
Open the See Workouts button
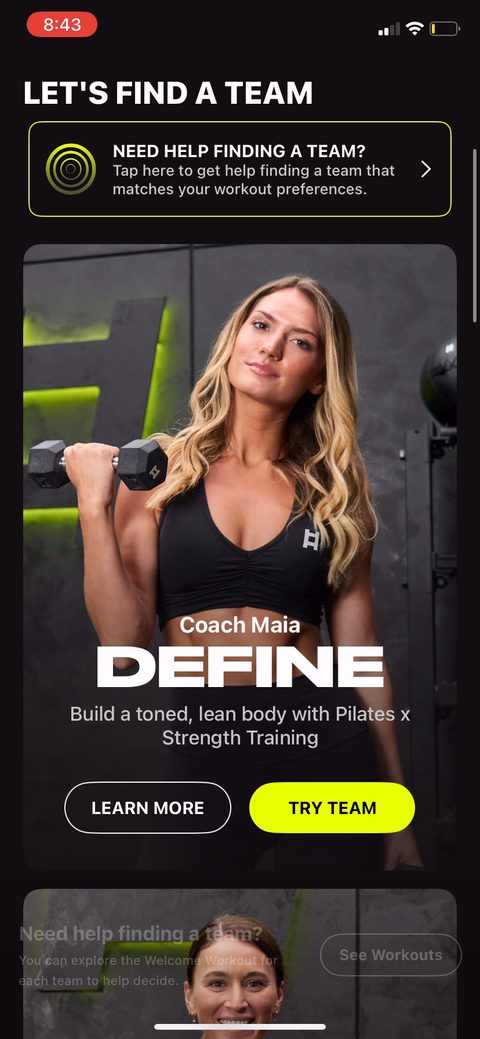tap(390, 955)
